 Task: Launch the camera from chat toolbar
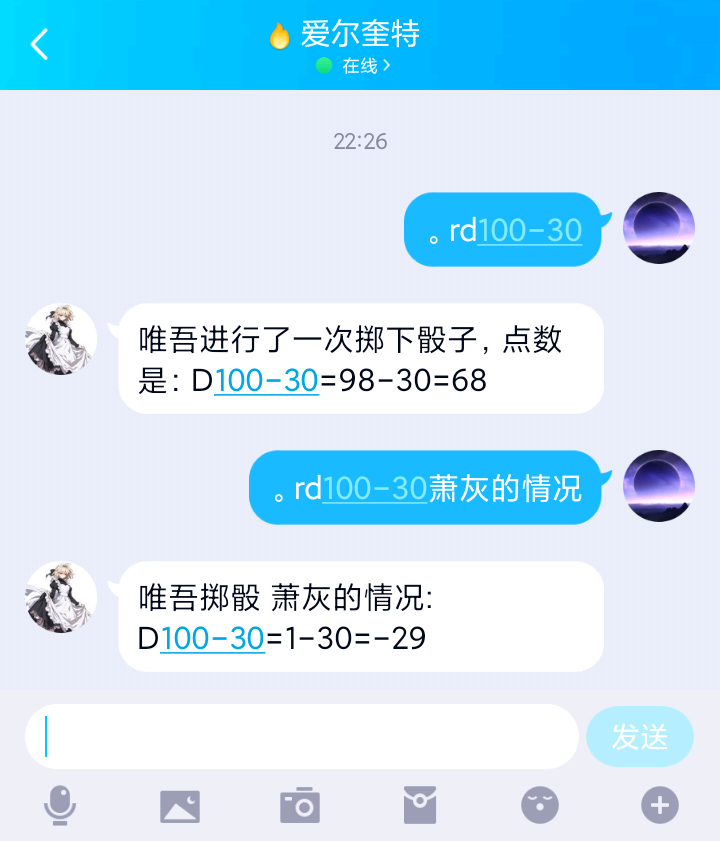click(x=300, y=805)
